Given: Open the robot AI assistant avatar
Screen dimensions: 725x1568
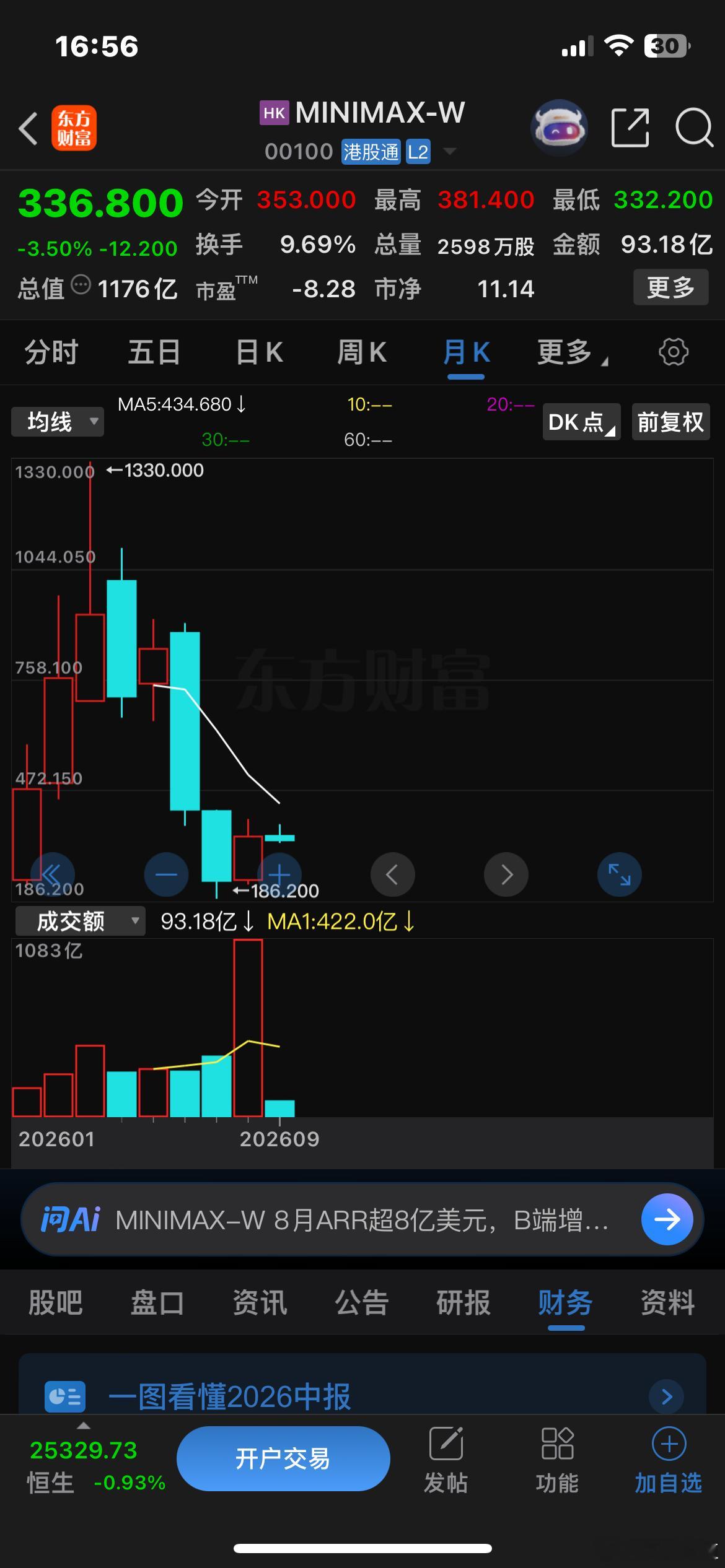Looking at the screenshot, I should click(559, 128).
